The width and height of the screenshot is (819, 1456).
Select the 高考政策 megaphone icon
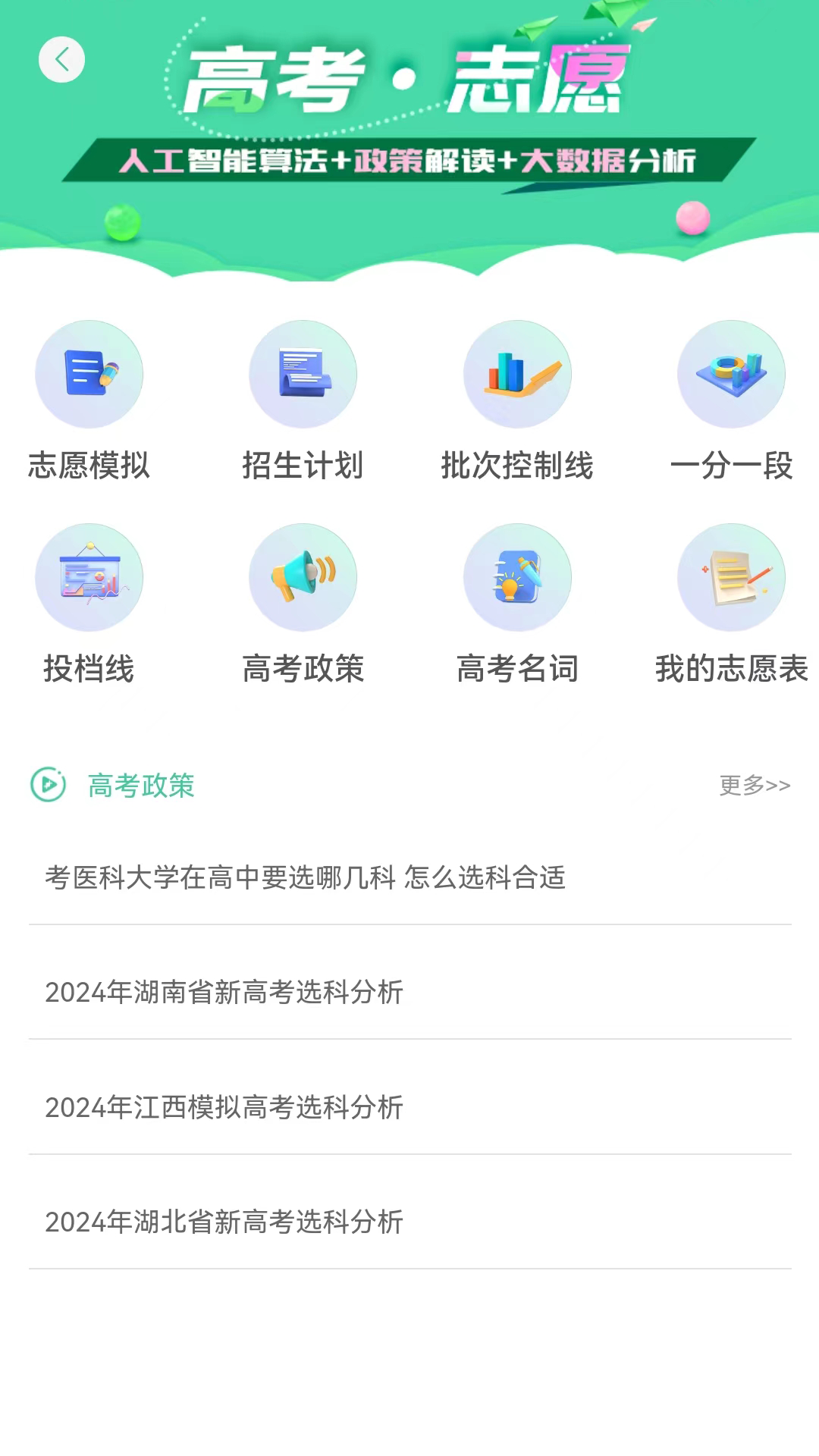pos(303,577)
